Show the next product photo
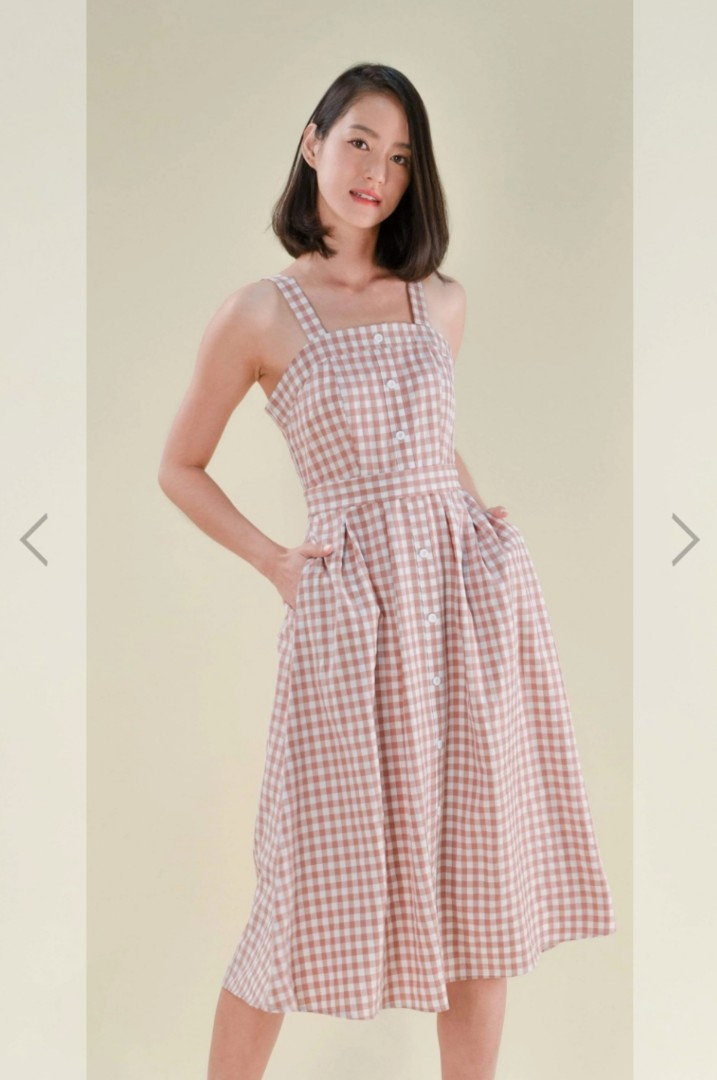 684,540
